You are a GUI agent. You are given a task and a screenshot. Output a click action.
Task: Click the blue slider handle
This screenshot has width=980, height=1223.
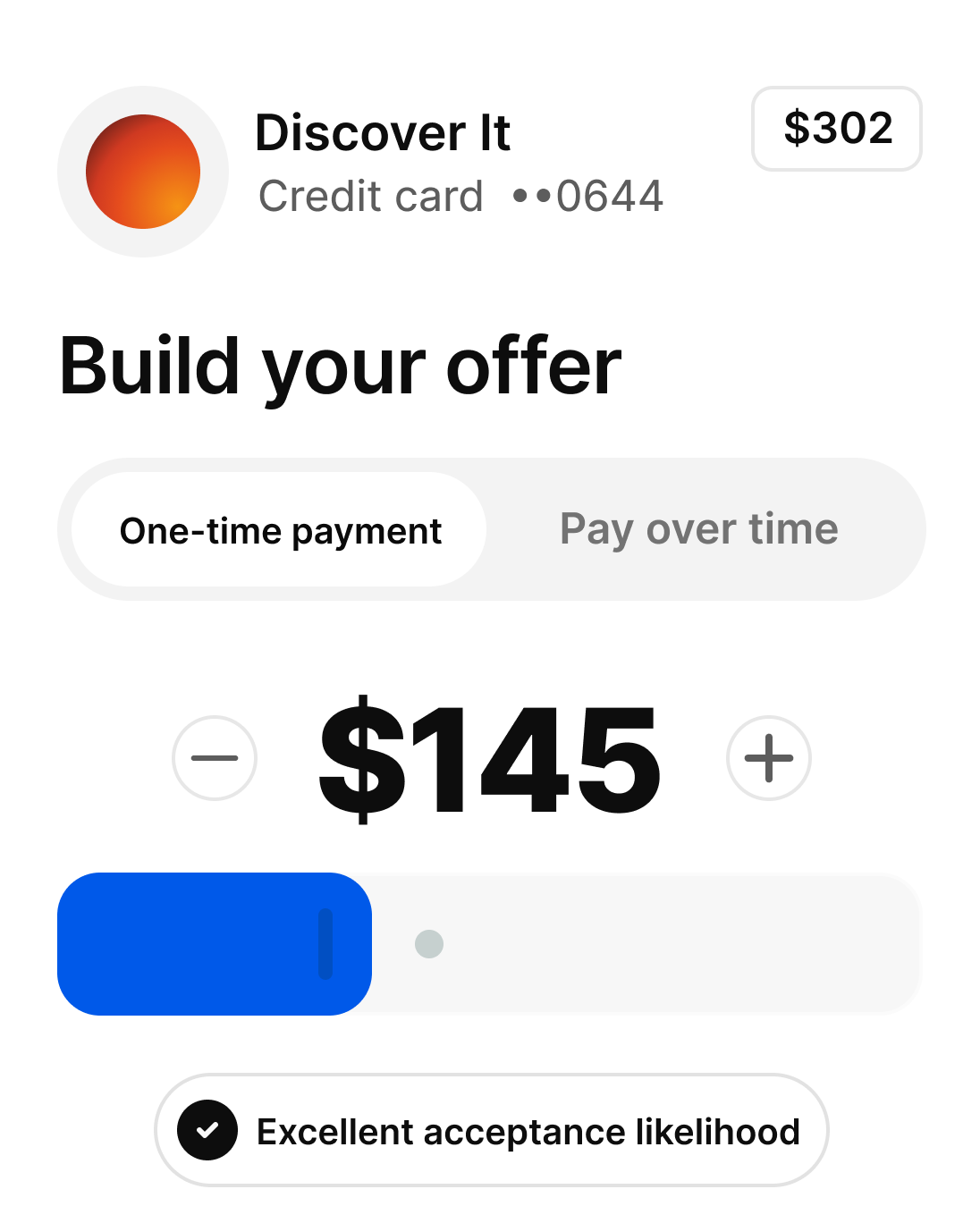tap(326, 943)
